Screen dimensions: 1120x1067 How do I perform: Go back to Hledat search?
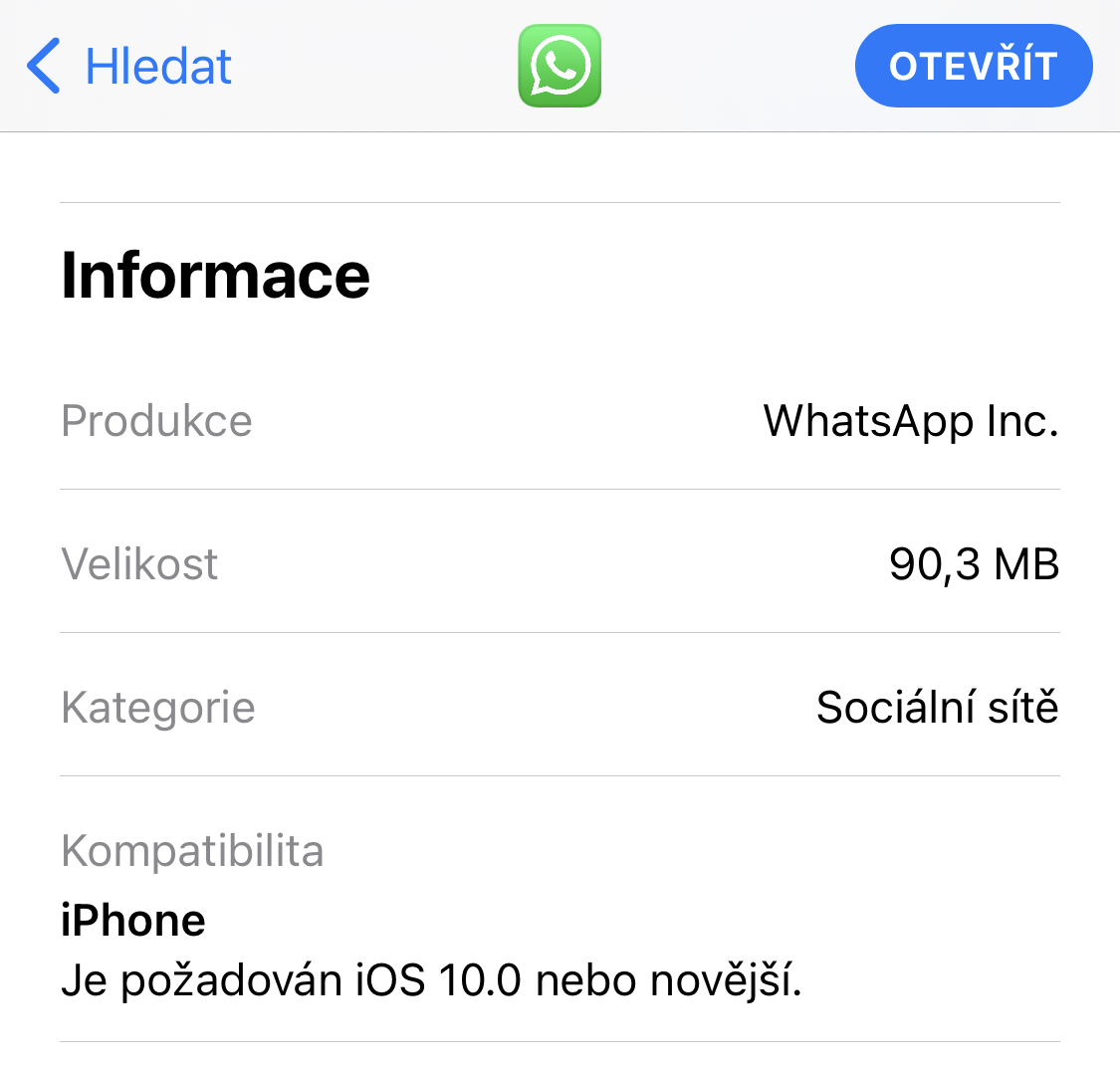pos(129,67)
